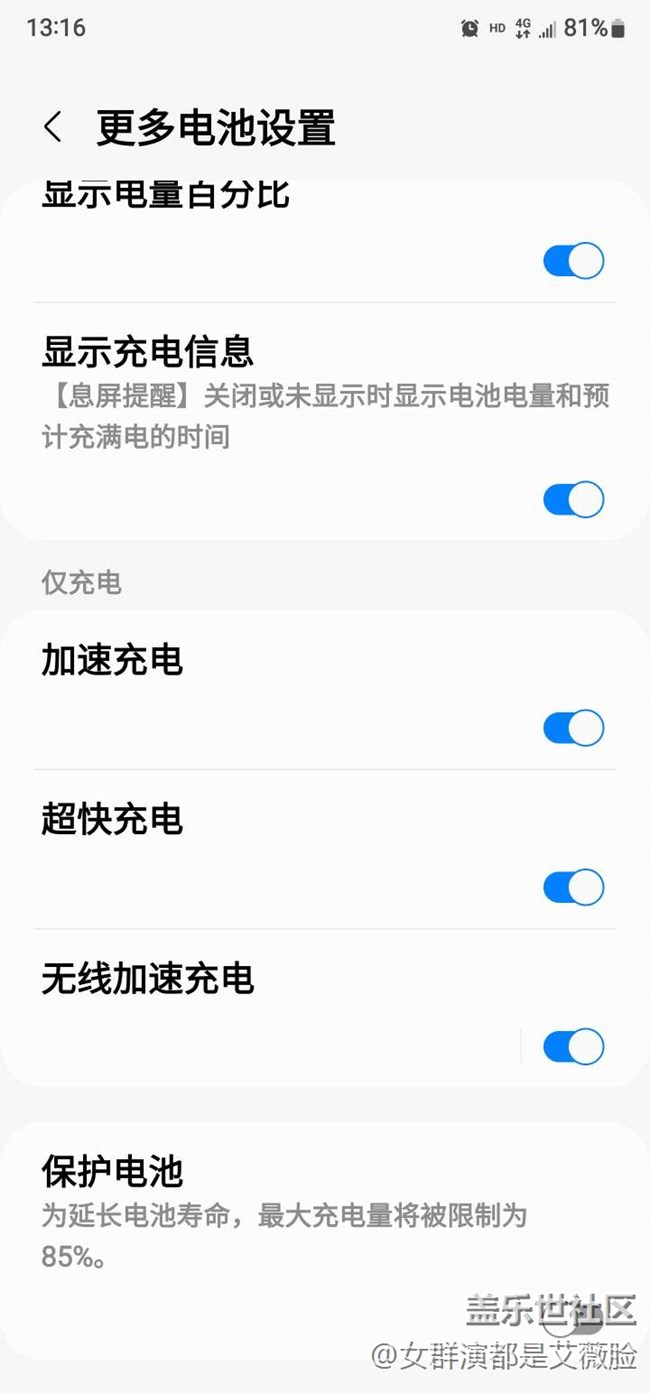Switch off 超快充电
Viewport: 650px width, 1394px height.
574,887
